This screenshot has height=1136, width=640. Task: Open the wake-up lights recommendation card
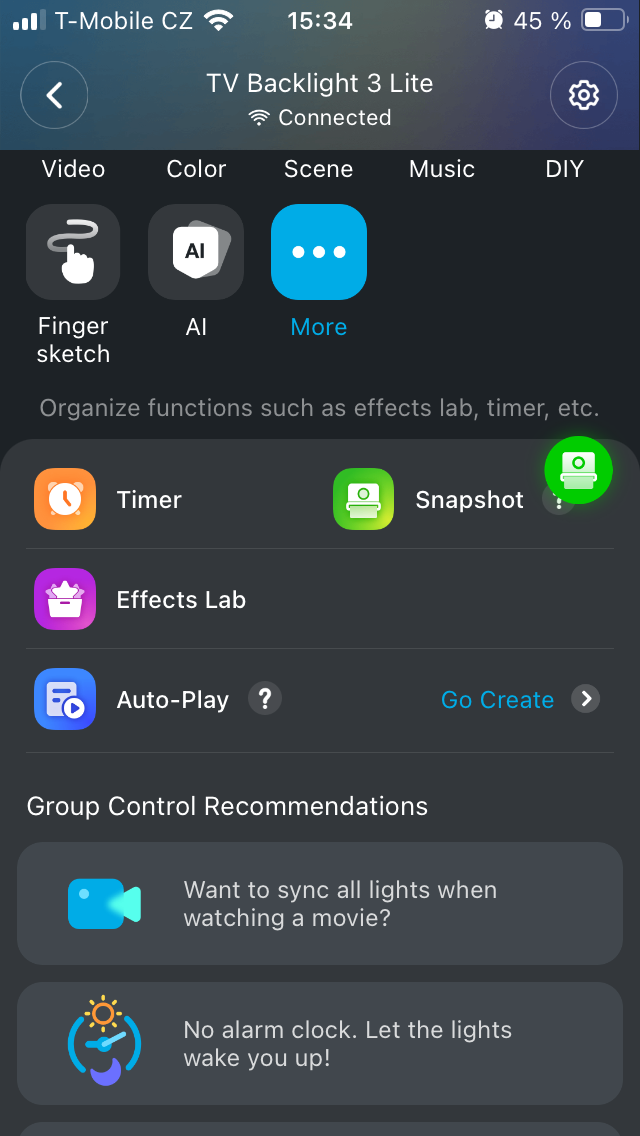[x=320, y=1043]
